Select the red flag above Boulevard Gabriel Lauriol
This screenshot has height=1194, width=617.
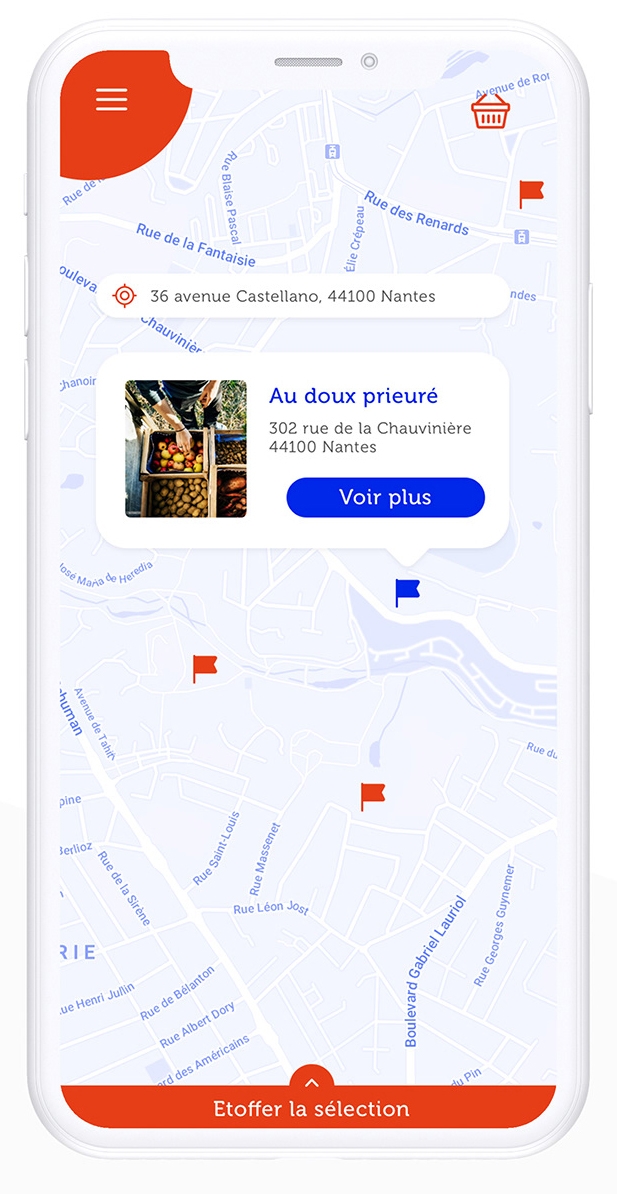[x=372, y=796]
